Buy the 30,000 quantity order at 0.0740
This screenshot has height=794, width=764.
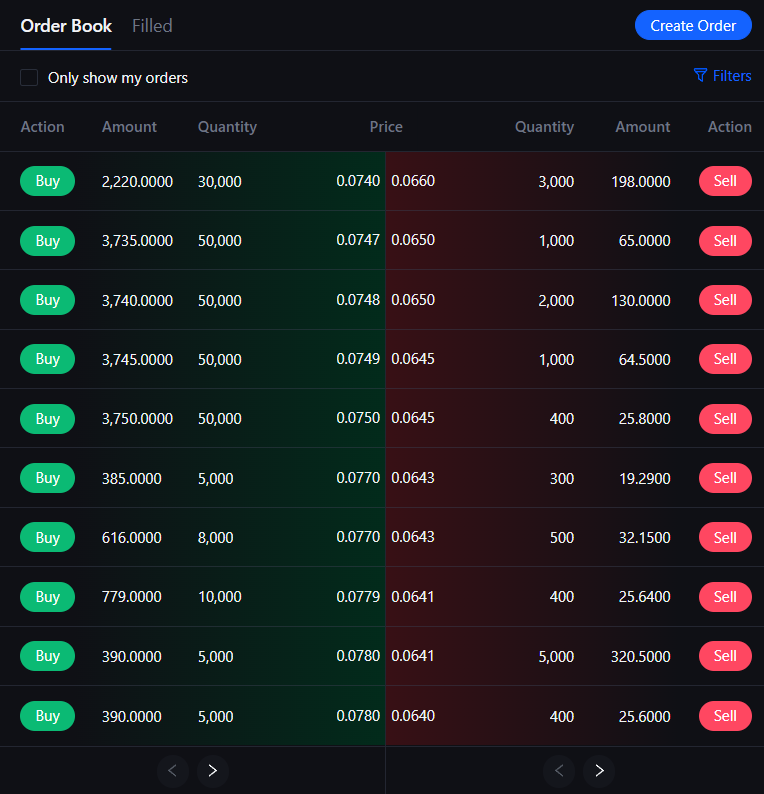click(47, 181)
